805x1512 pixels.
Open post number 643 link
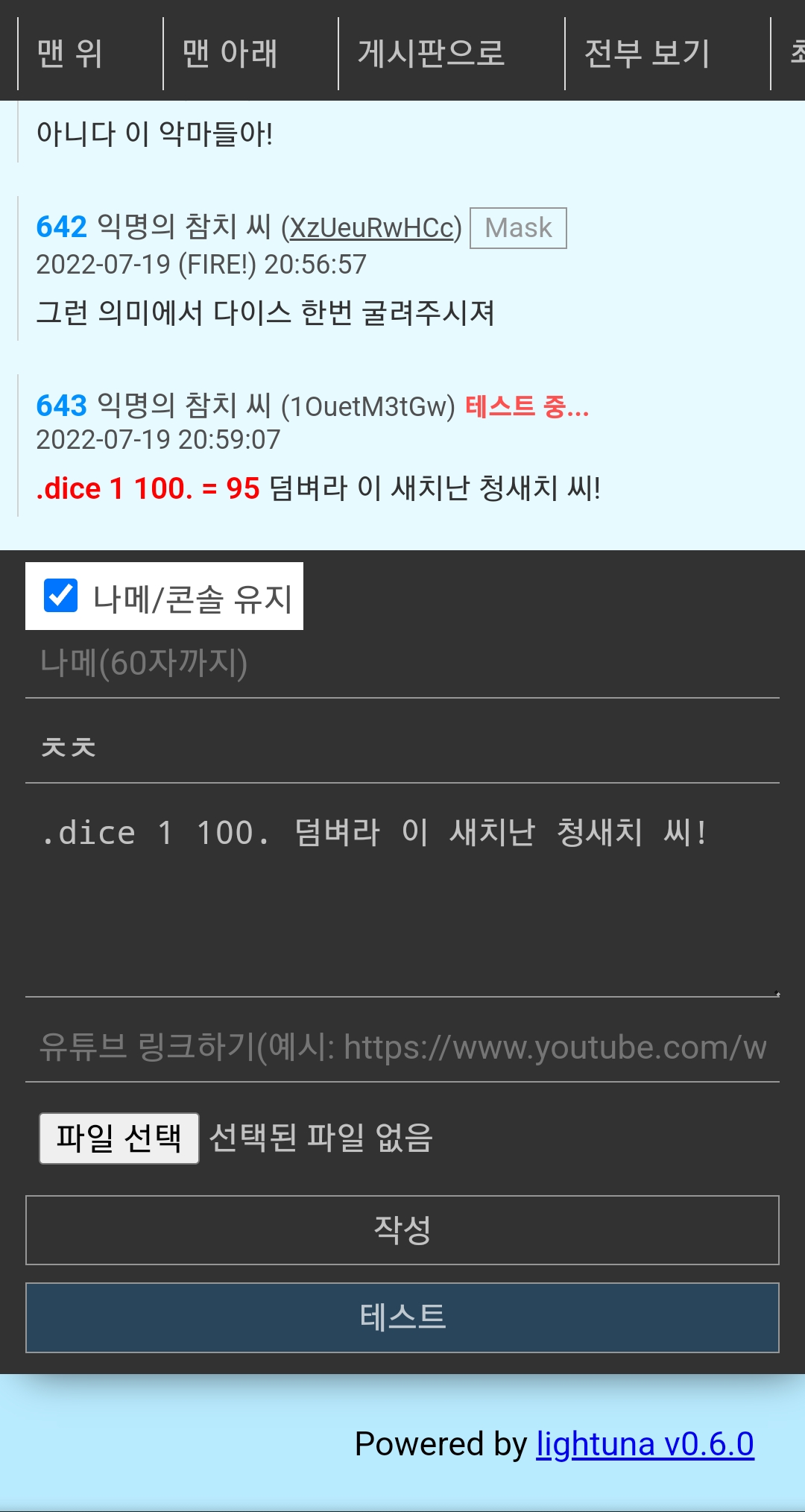[x=61, y=406]
